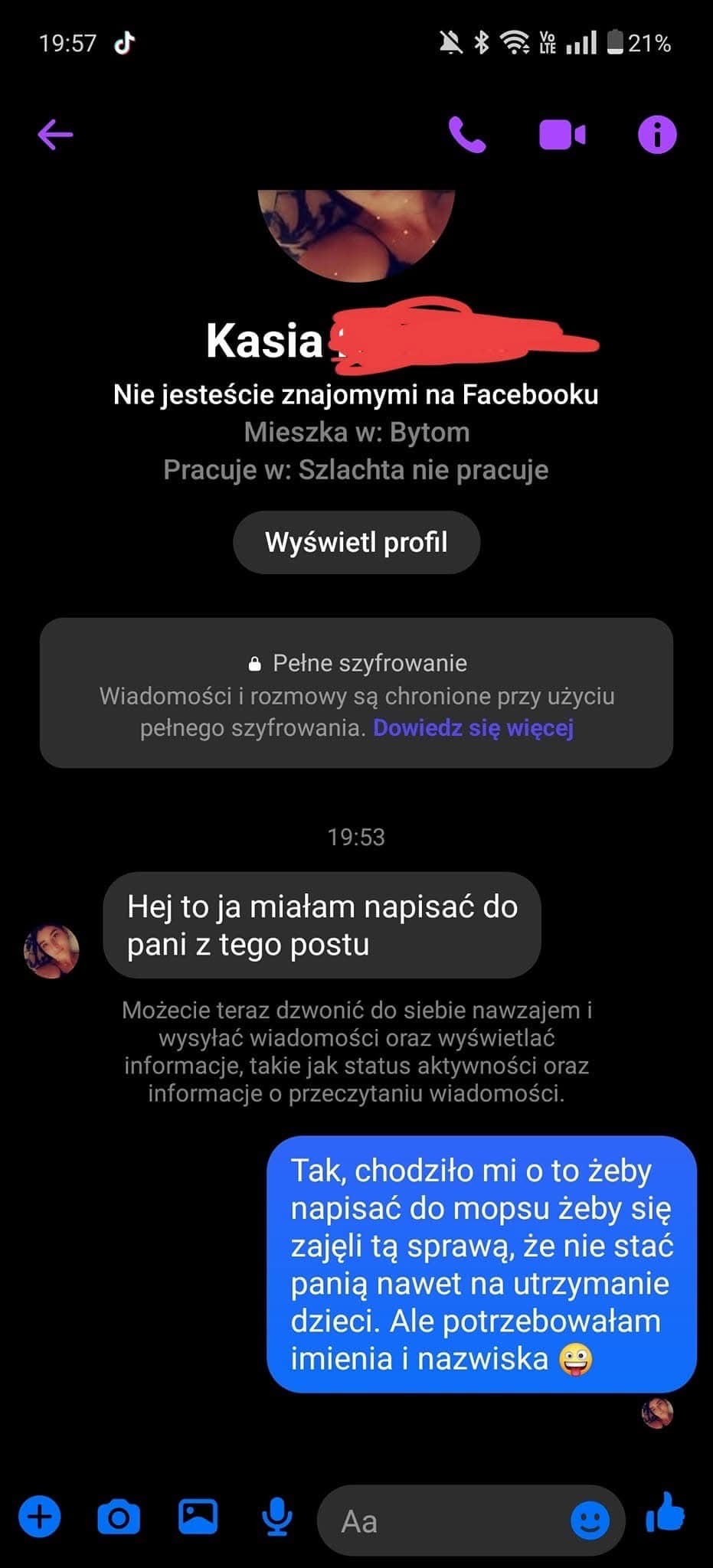
Task: Go back to the chat list
Action: (55, 136)
